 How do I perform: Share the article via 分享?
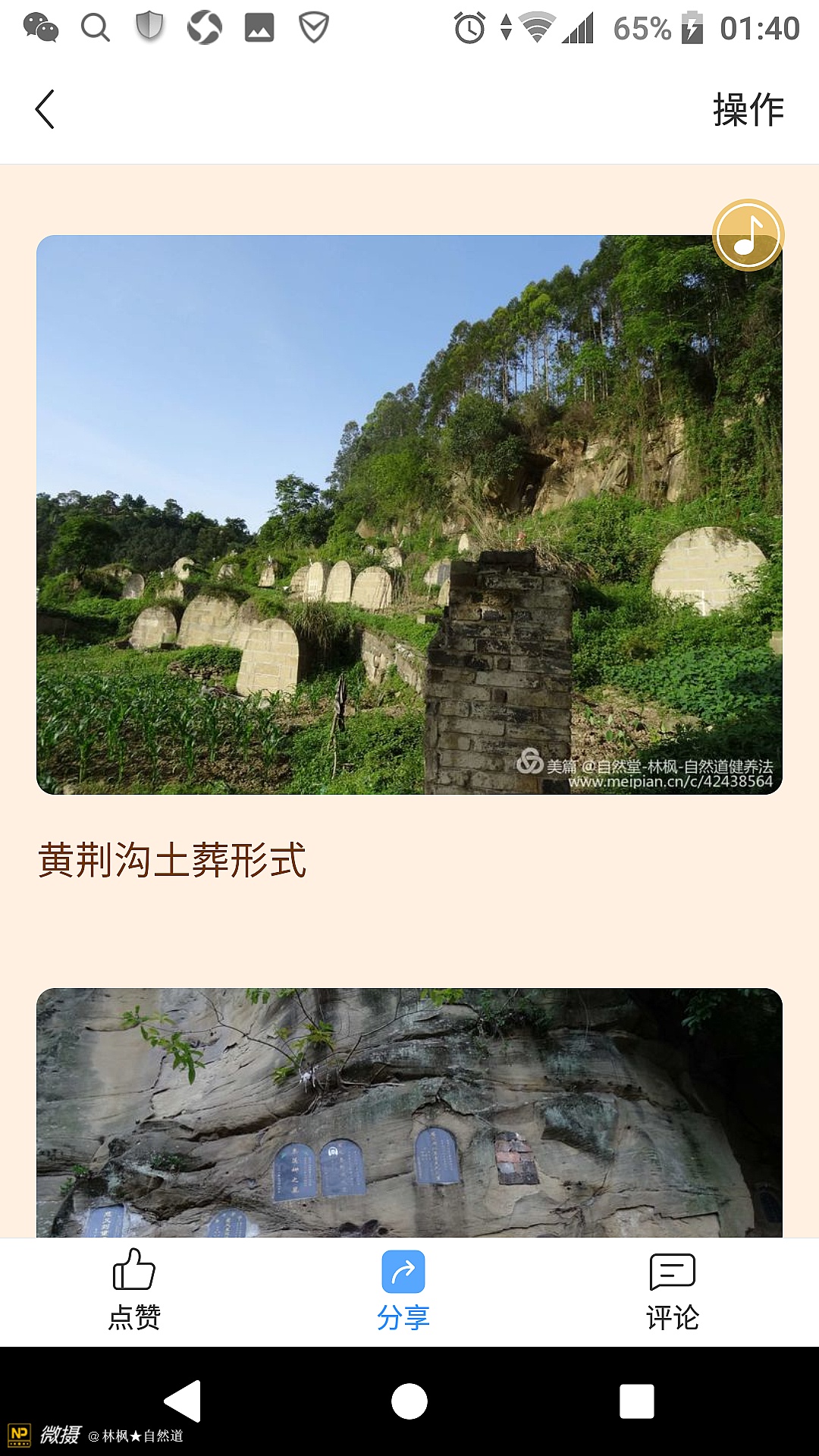click(x=403, y=1289)
